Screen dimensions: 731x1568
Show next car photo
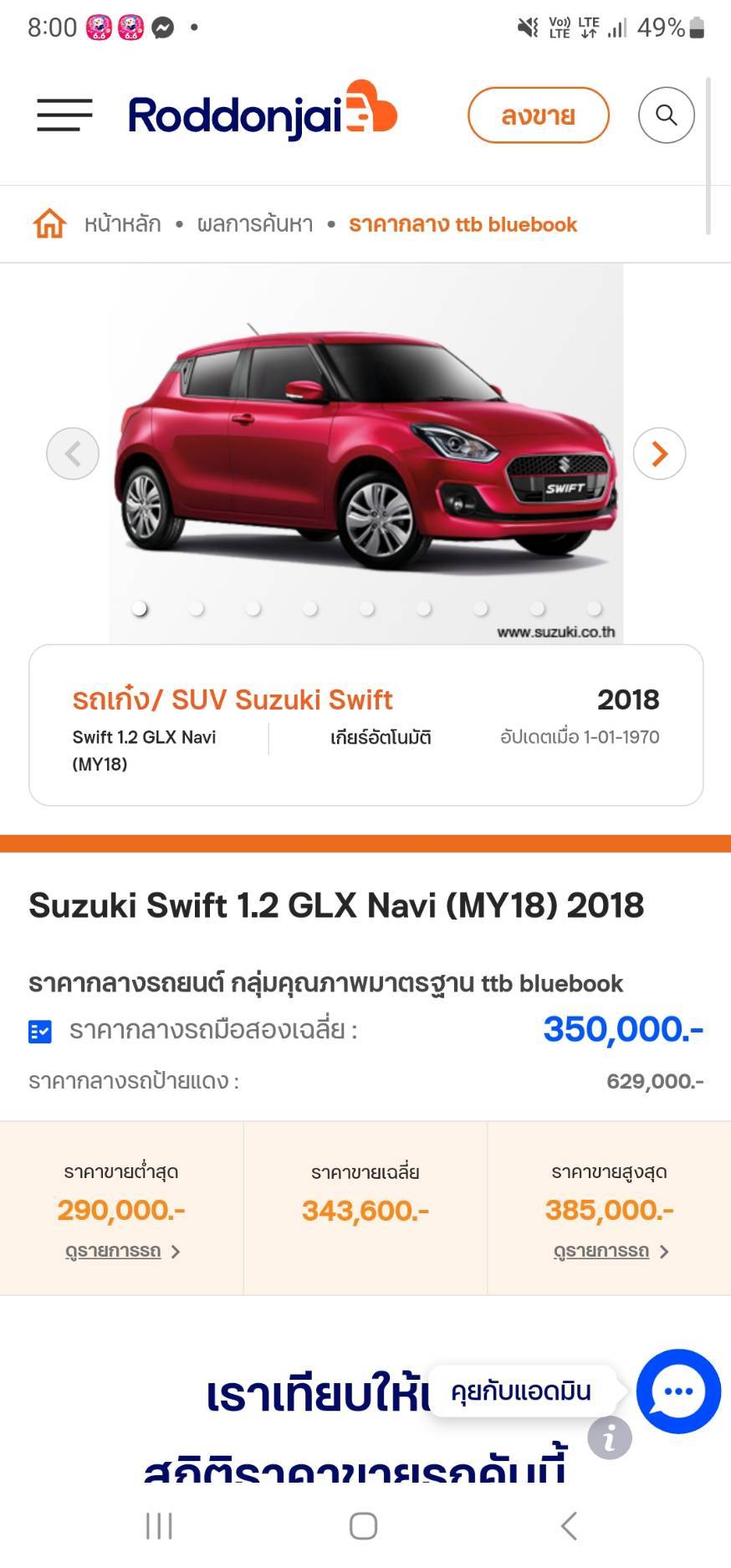coord(659,453)
